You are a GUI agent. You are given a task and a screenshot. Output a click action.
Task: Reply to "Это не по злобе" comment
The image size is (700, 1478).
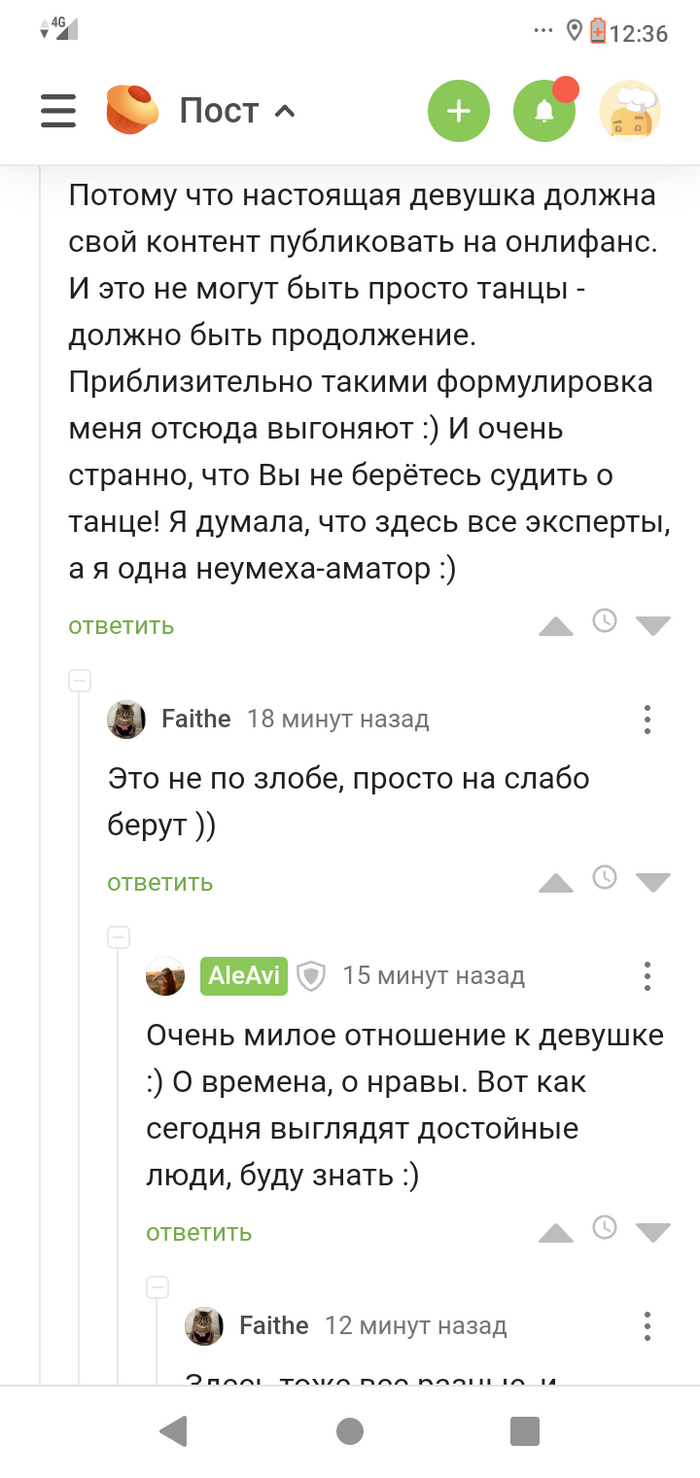[160, 882]
